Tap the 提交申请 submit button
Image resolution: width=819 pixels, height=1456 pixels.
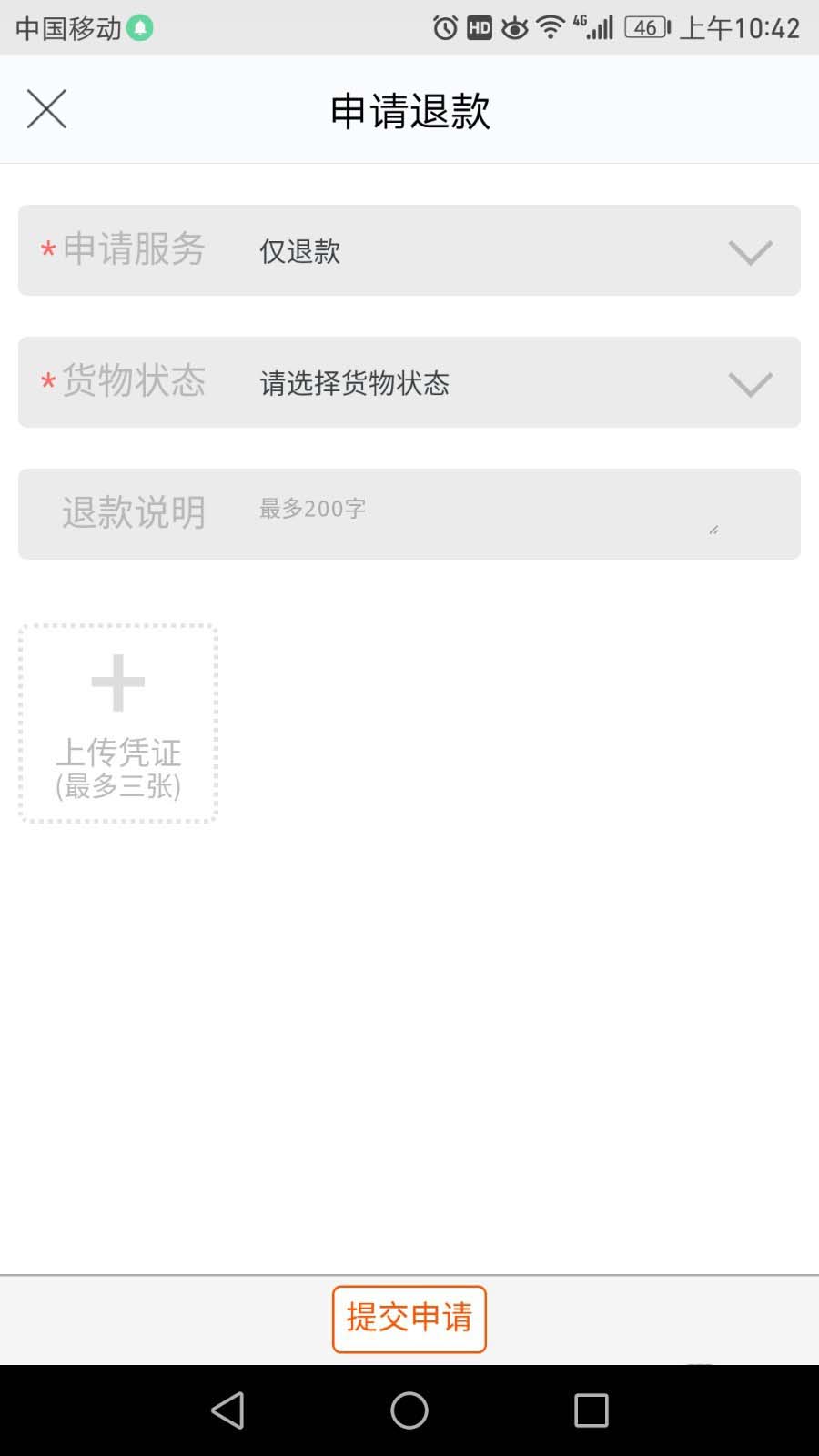point(409,1317)
